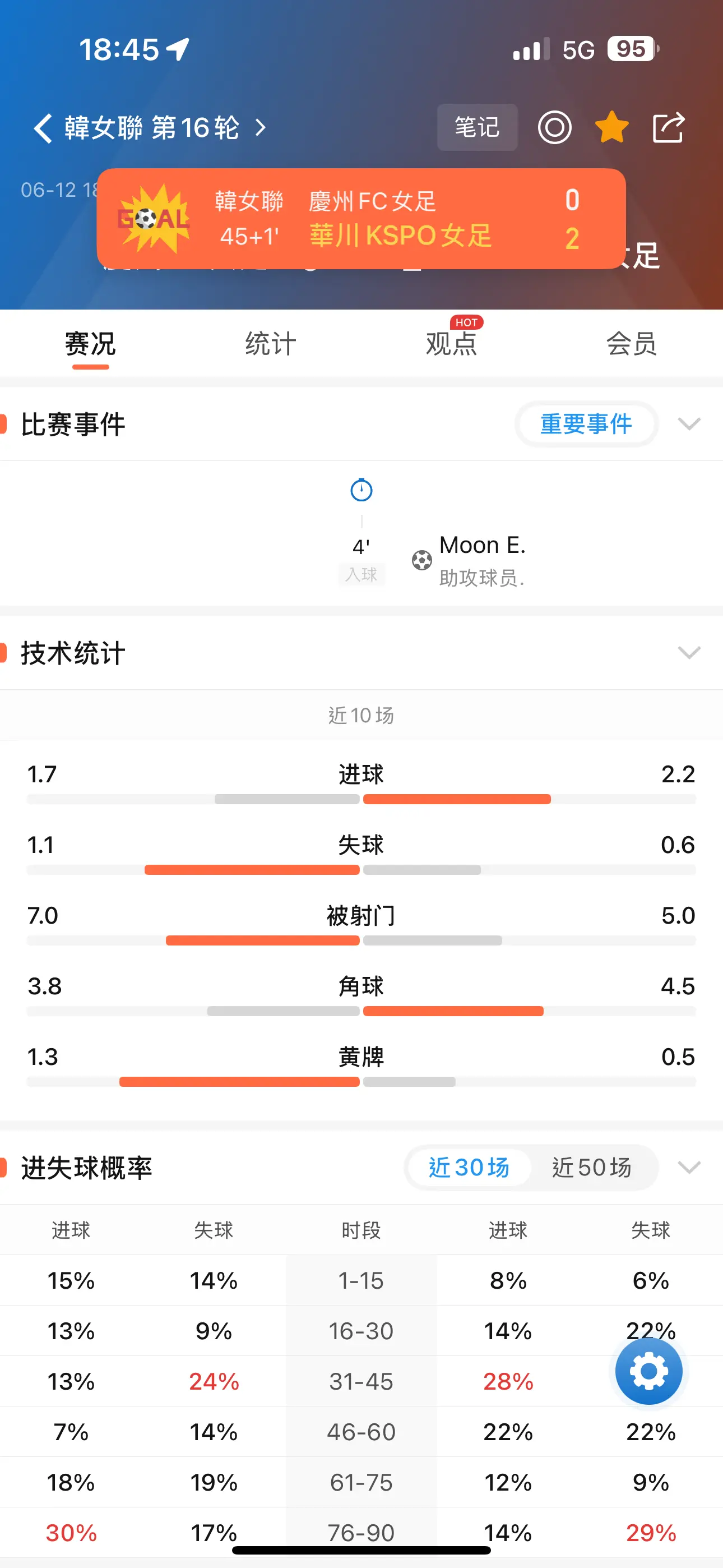Switch to the 会员 tab
The height and width of the screenshot is (1568, 723).
pos(632,344)
